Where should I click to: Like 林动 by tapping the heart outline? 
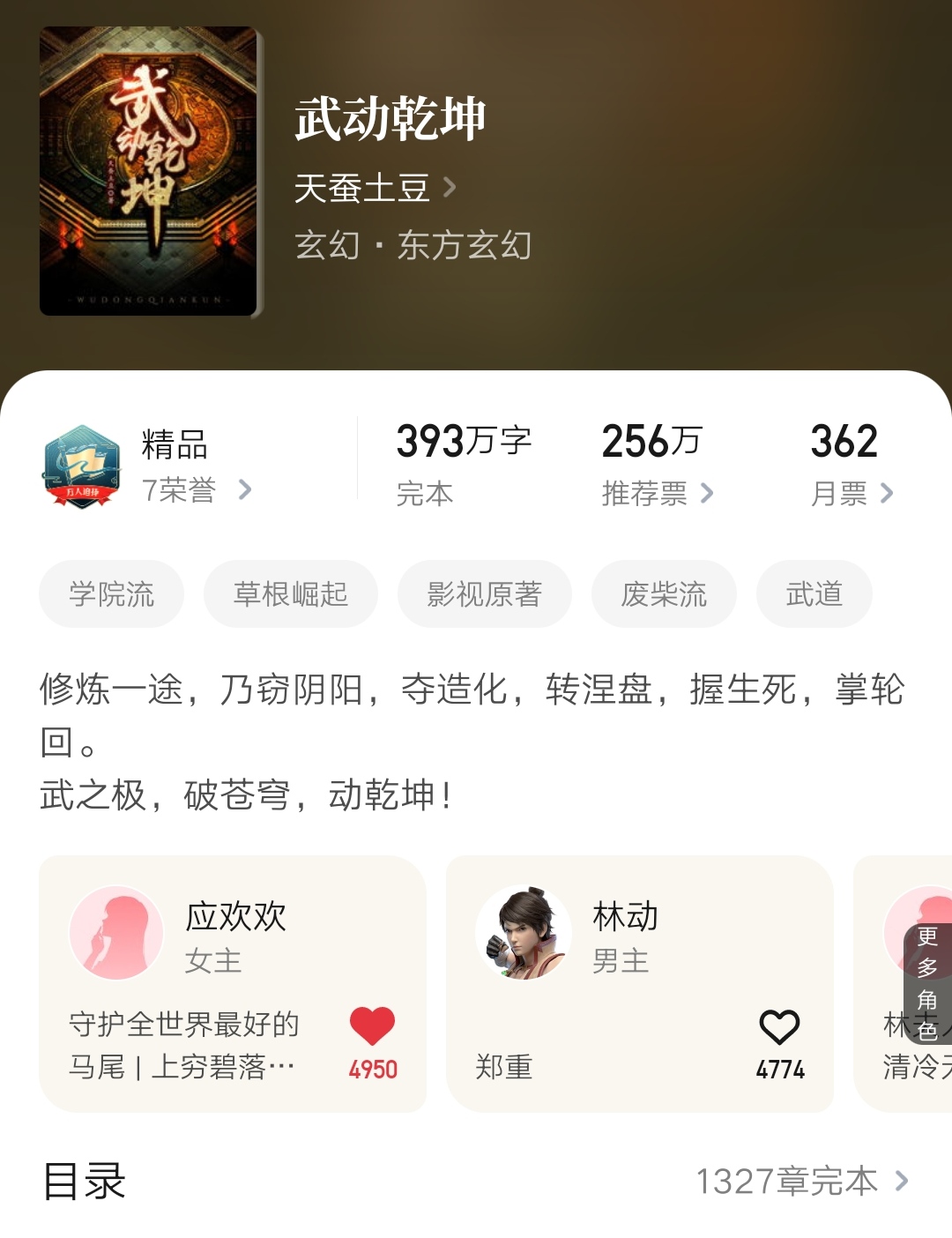pos(779,1026)
